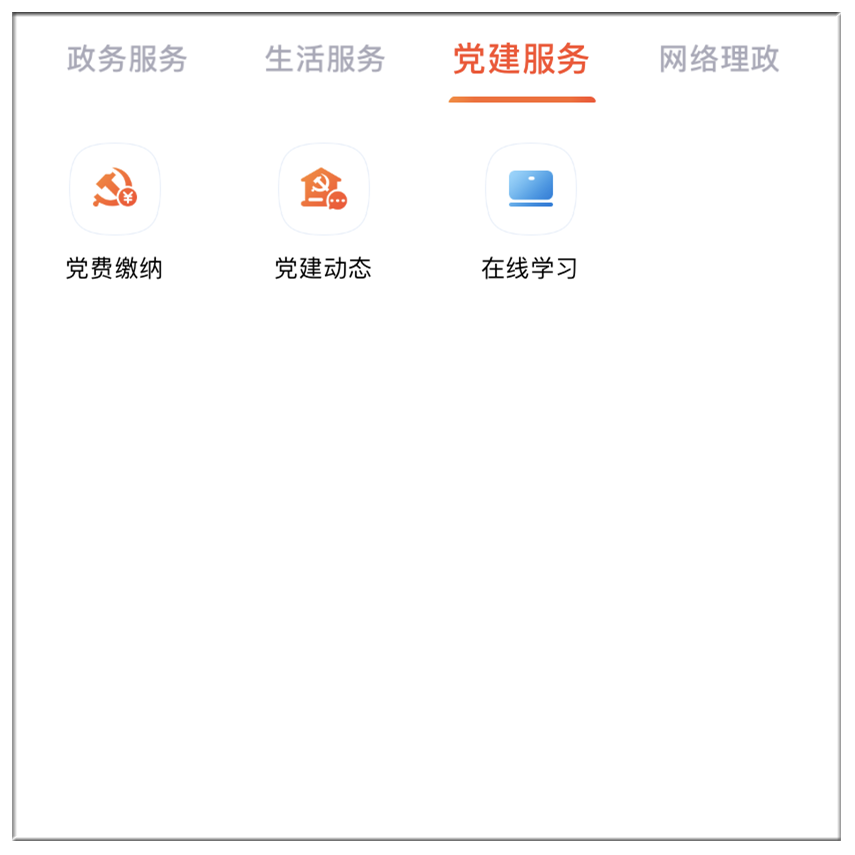The width and height of the screenshot is (855, 855).
Task: Open the 网络理政 tab
Action: pos(719,60)
